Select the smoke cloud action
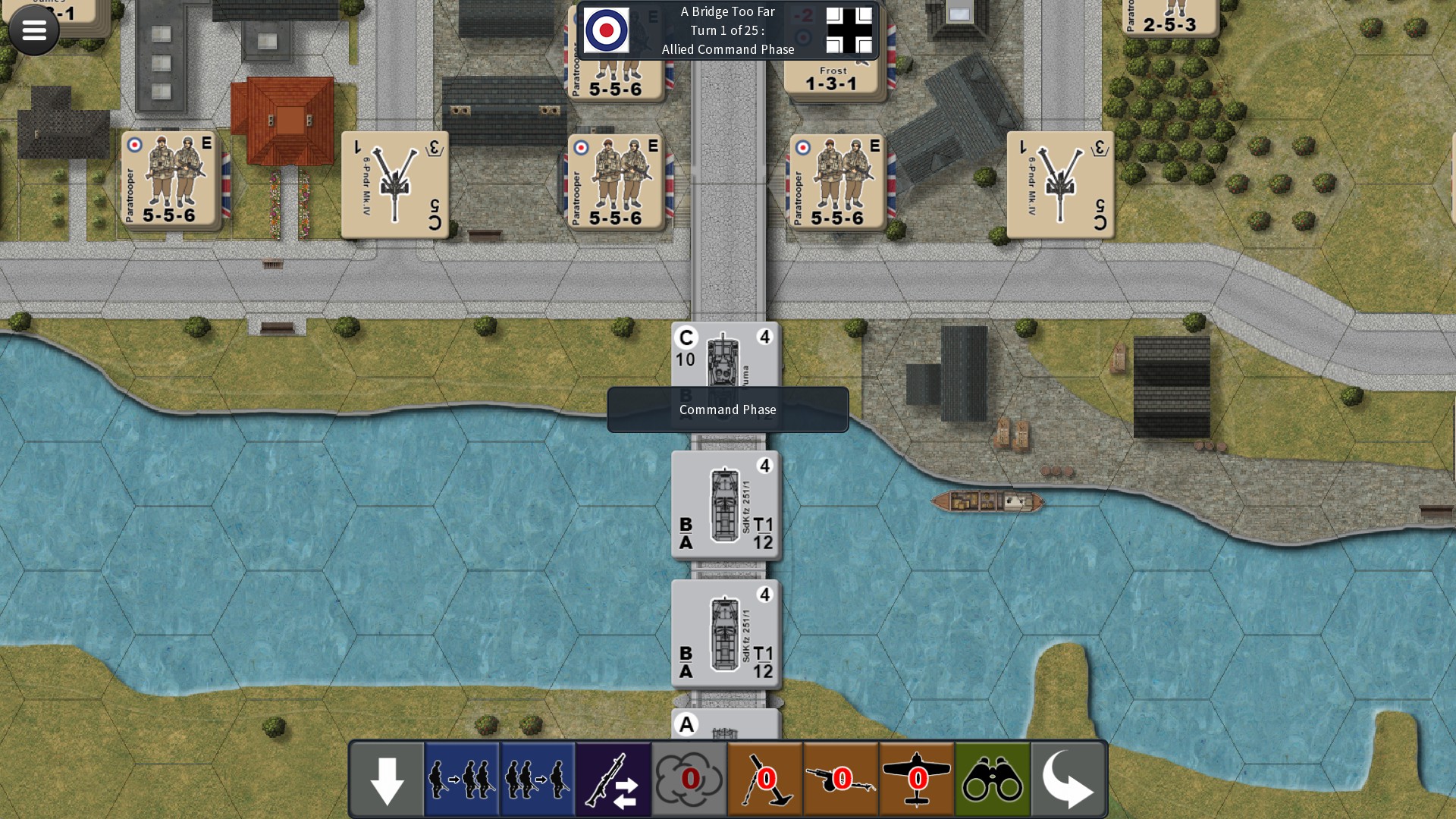This screenshot has width=1456, height=819. click(689, 779)
